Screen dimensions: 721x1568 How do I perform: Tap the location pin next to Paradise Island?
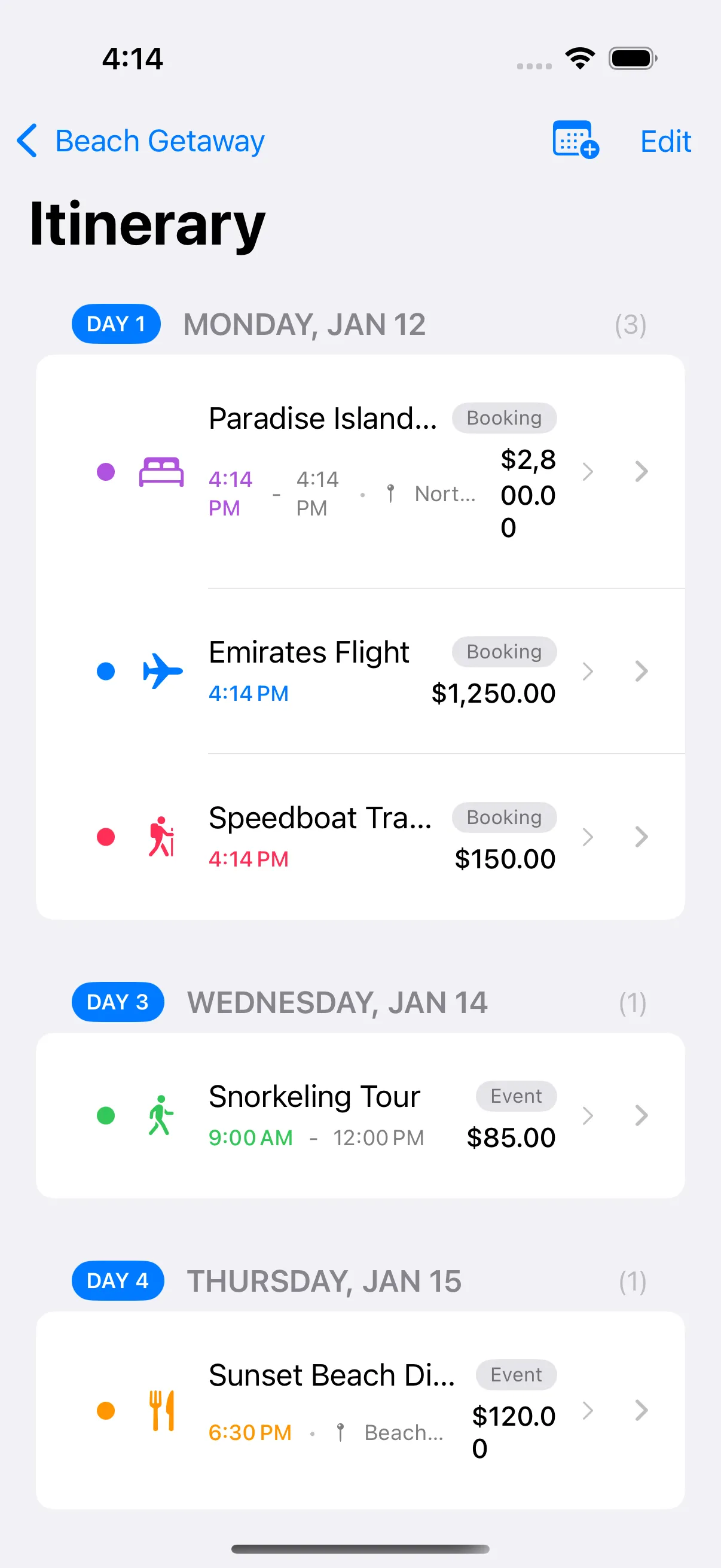coord(389,493)
